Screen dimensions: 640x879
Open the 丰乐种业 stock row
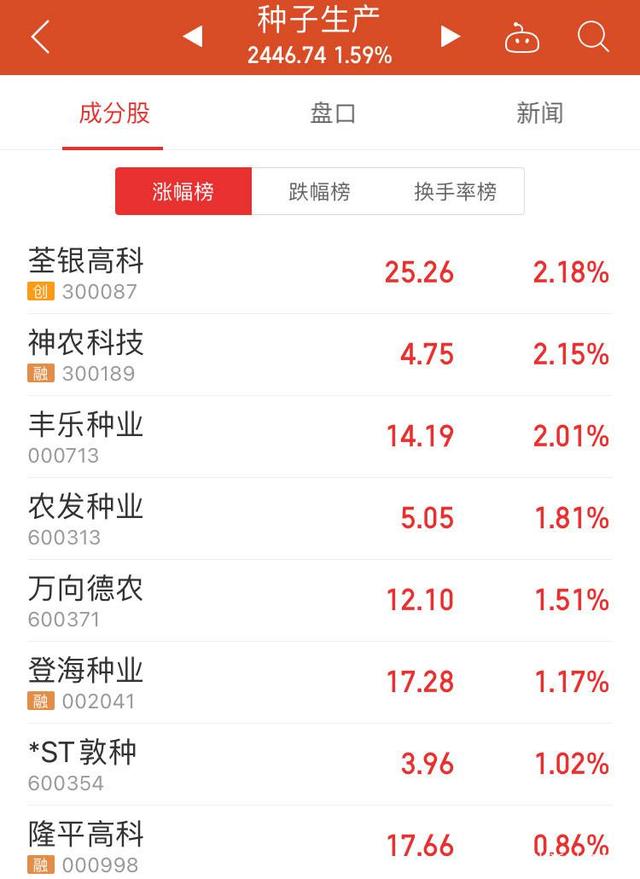(319, 437)
